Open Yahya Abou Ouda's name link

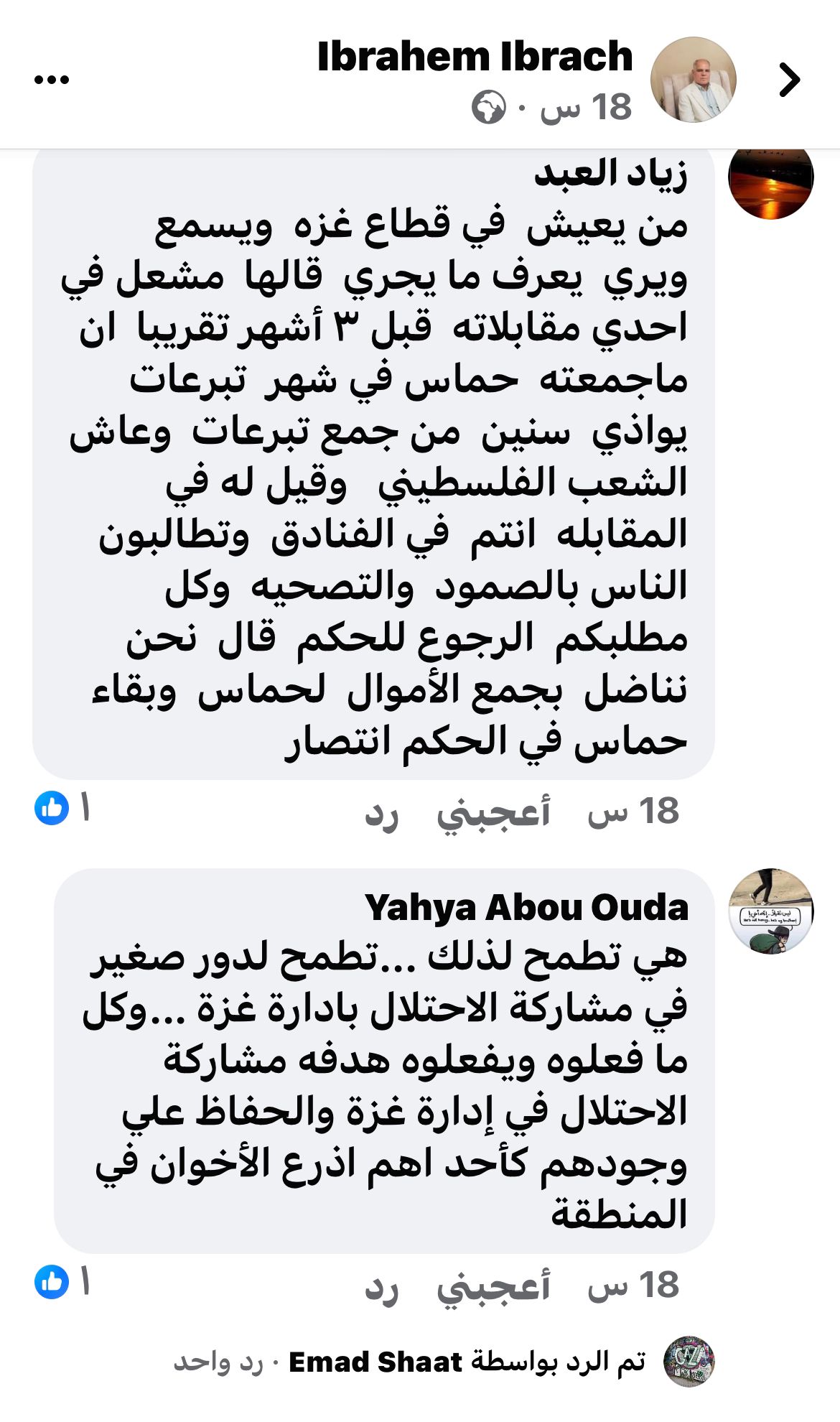pos(526,907)
